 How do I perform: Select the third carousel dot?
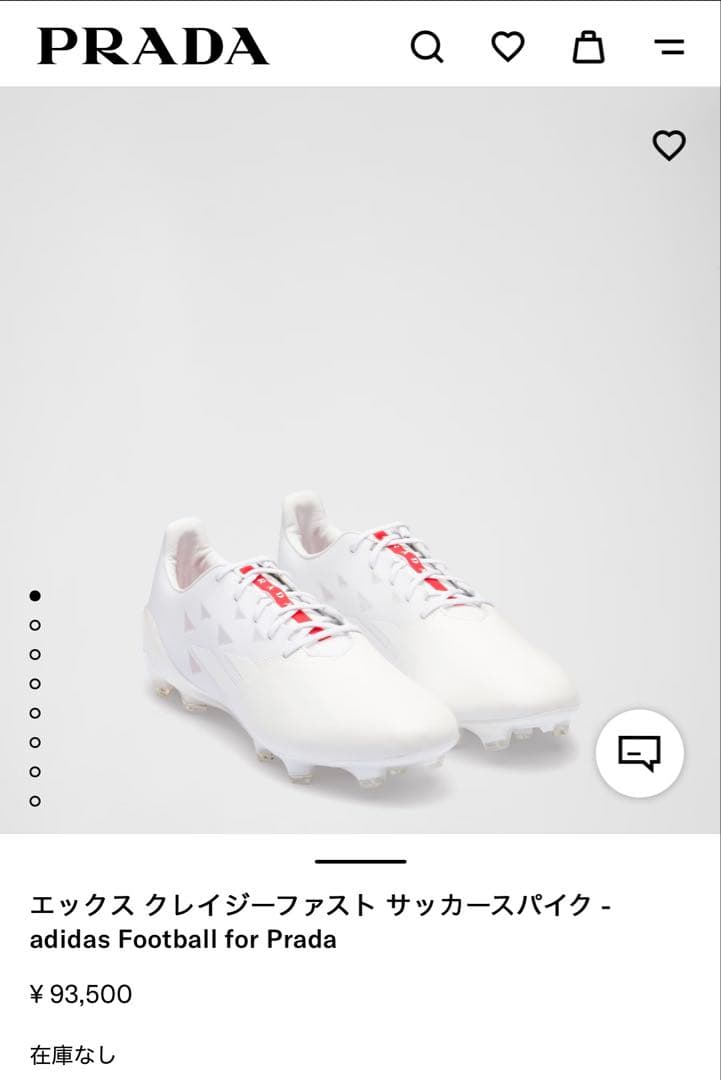(36, 656)
